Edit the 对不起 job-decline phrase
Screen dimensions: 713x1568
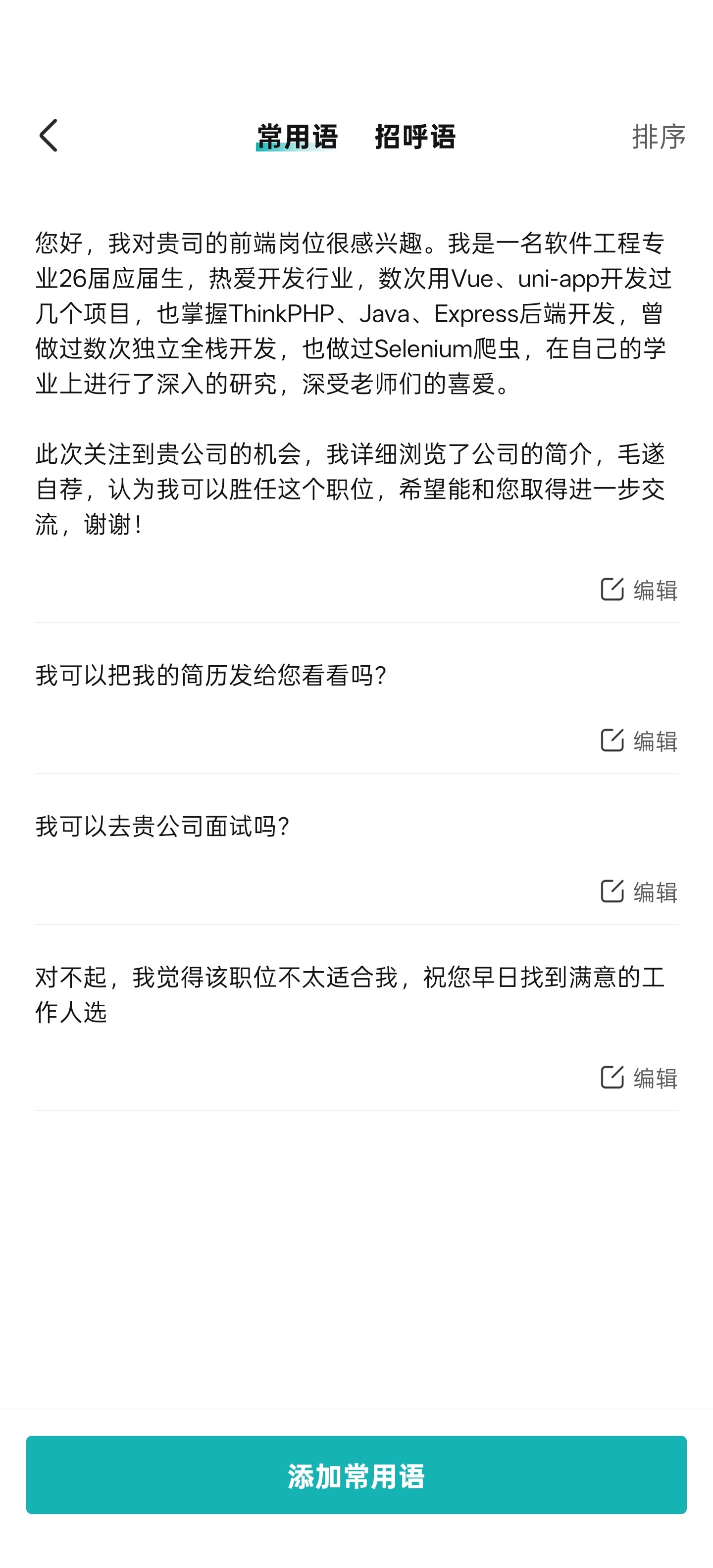(x=638, y=1078)
